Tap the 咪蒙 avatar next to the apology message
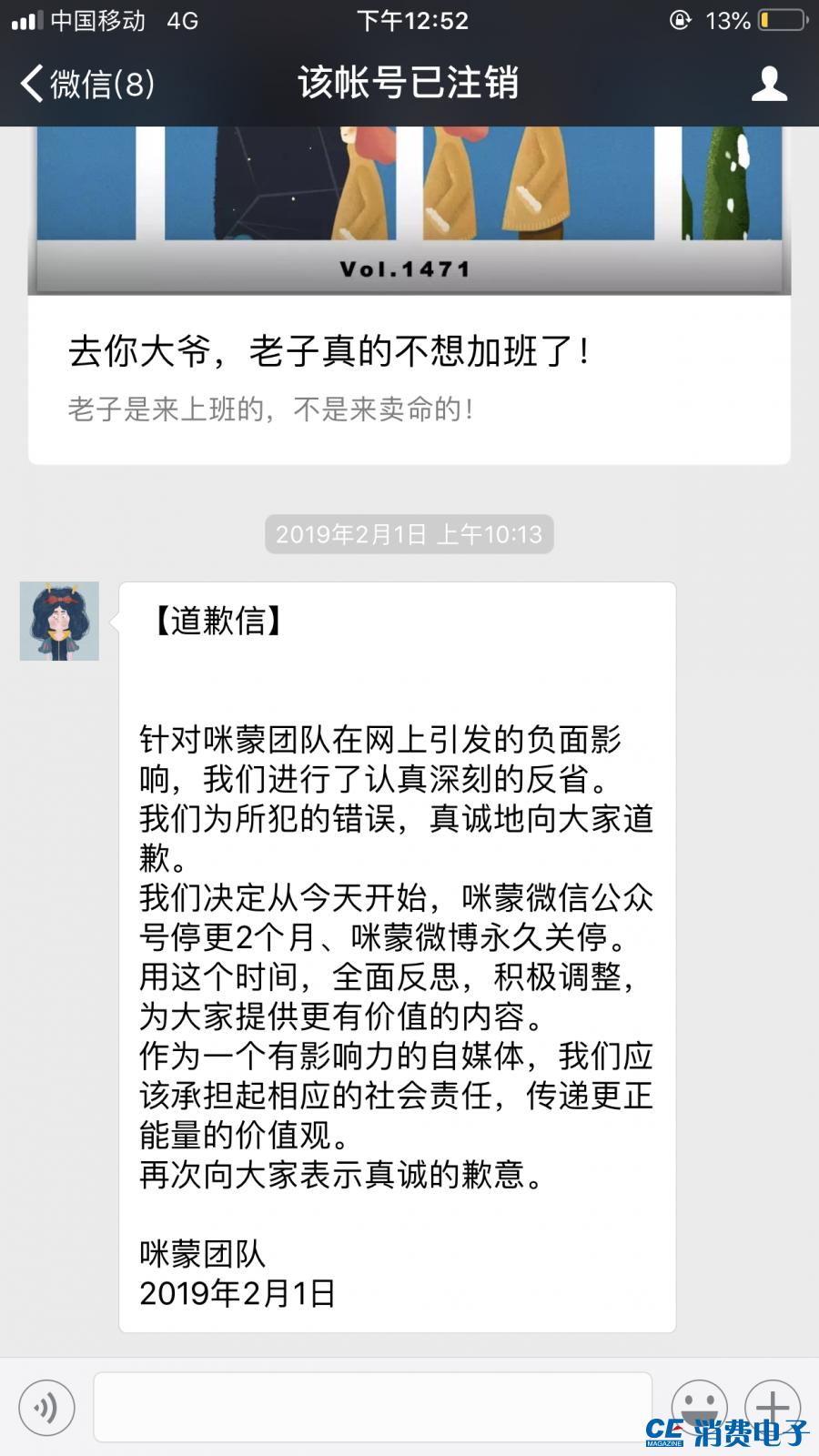The image size is (819, 1456). [x=60, y=622]
